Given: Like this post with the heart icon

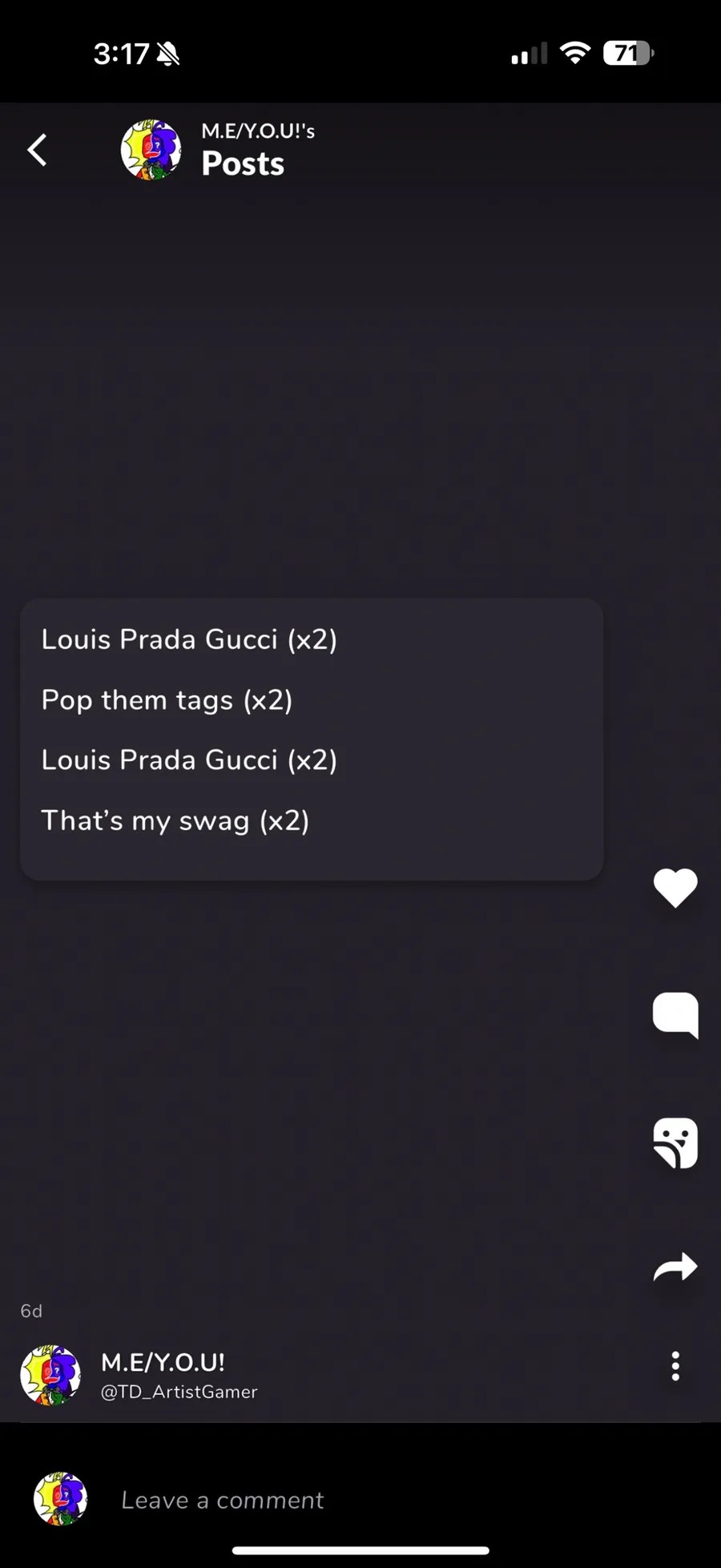Looking at the screenshot, I should 675,888.
